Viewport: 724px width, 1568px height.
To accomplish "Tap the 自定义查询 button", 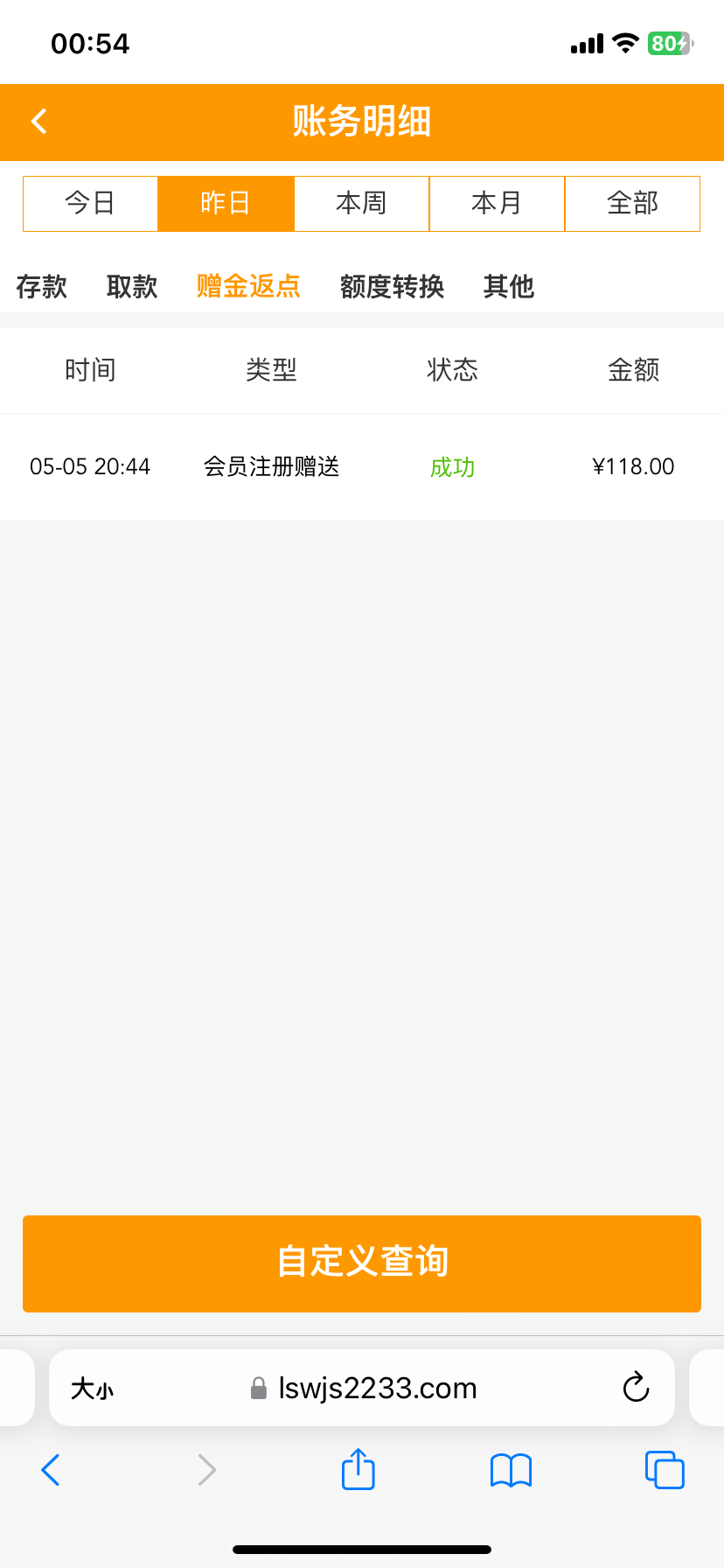I will tap(362, 1263).
